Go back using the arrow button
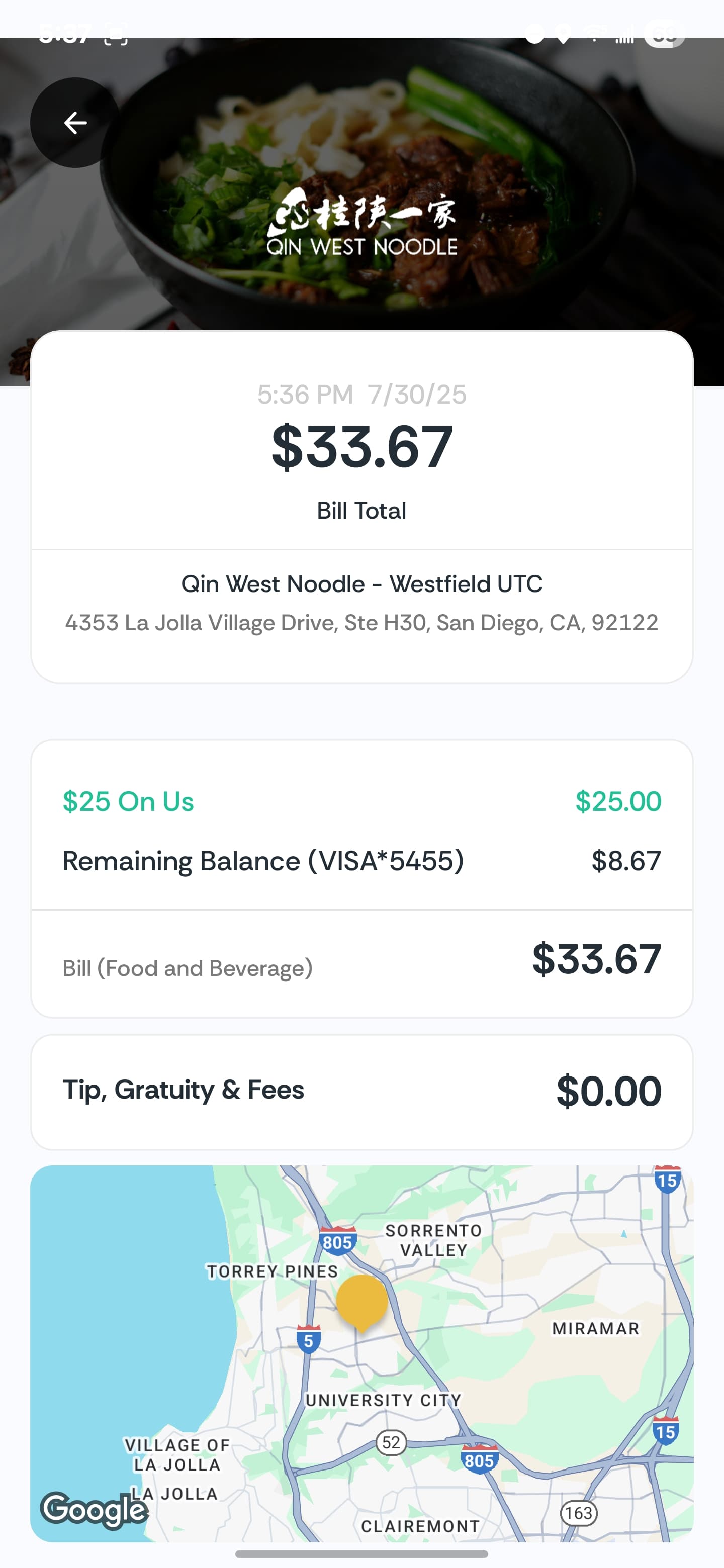Viewport: 724px width, 1568px height. point(75,122)
